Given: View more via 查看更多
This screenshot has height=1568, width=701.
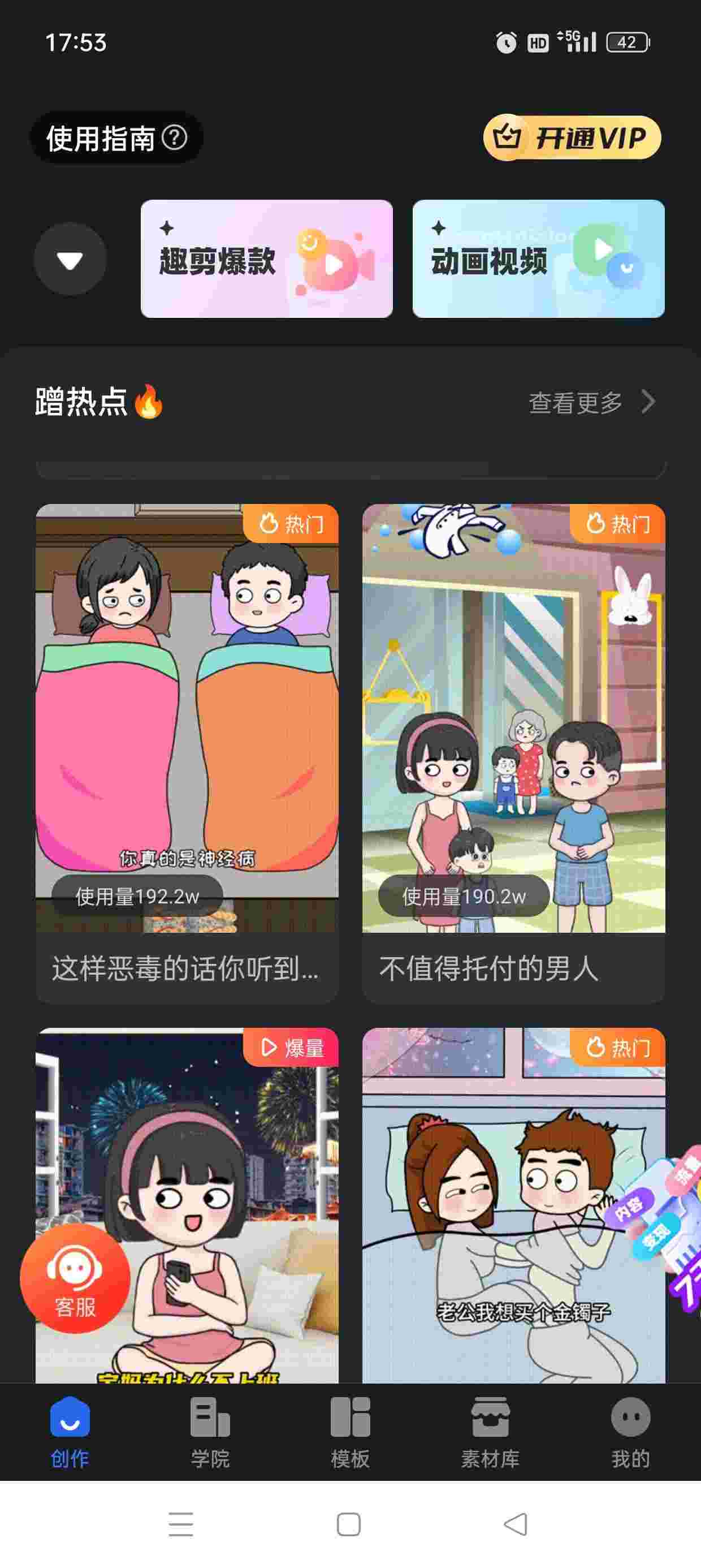Looking at the screenshot, I should [x=591, y=402].
